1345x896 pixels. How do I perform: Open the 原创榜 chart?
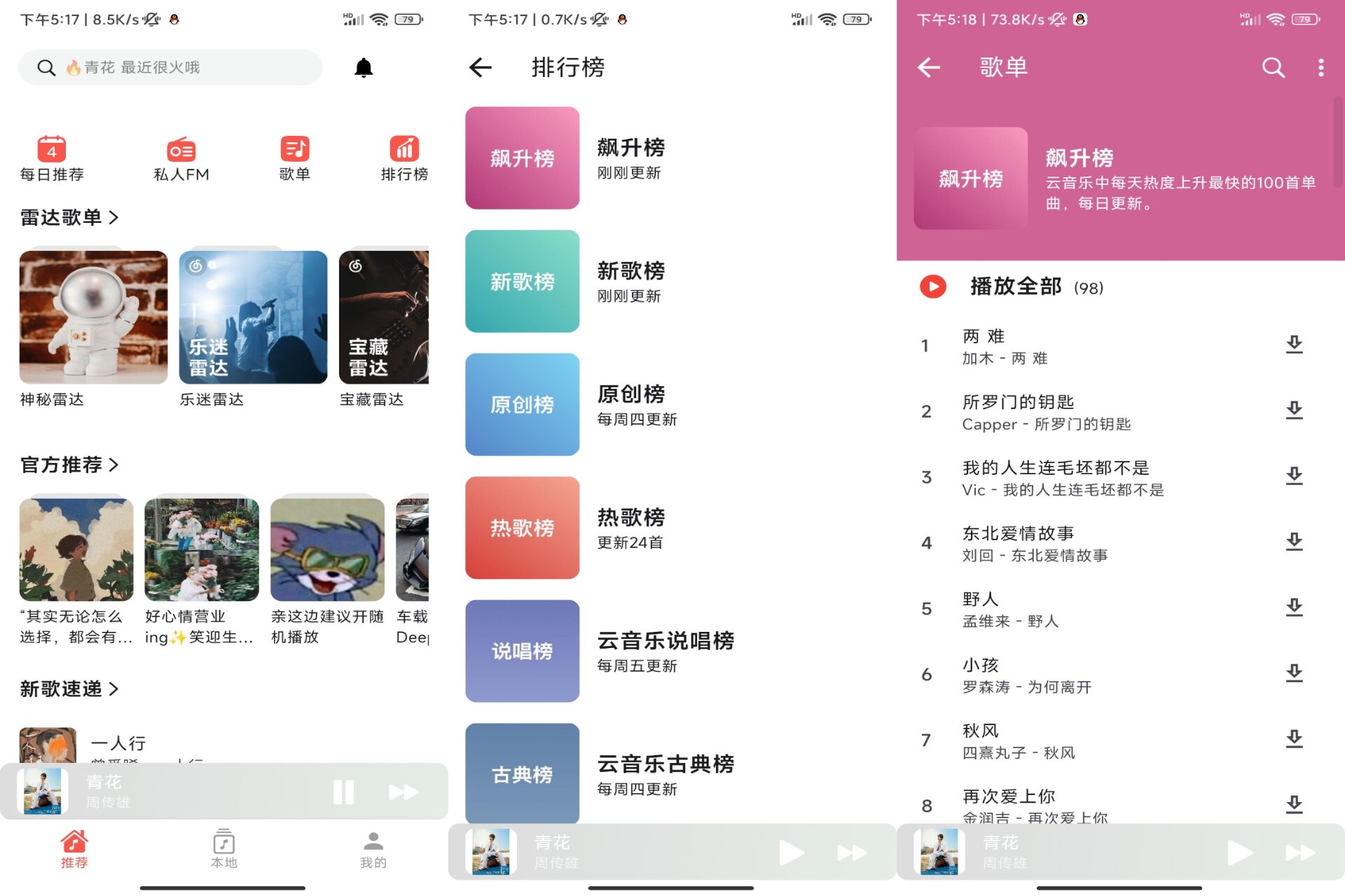[522, 404]
